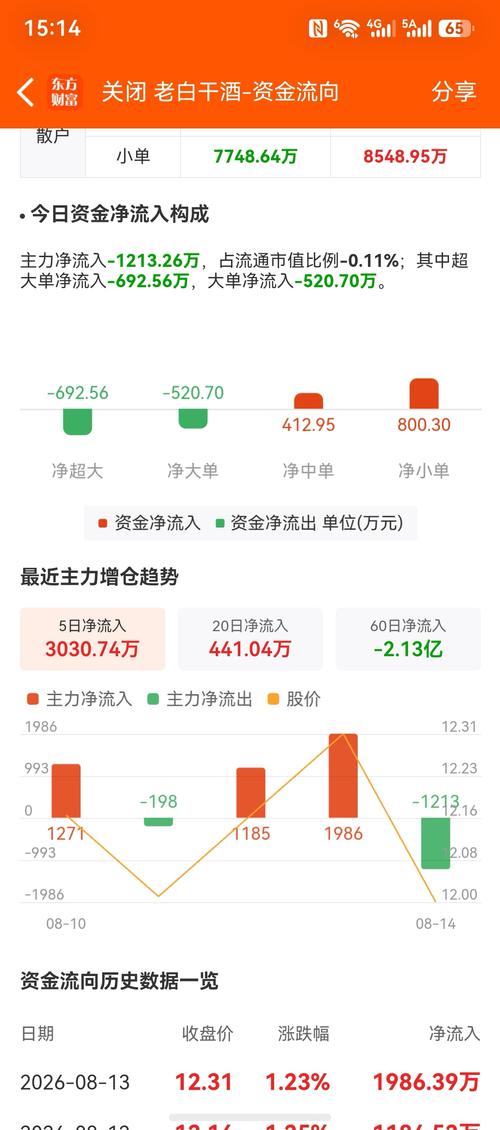This screenshot has width=500, height=1130.
Task: Tap 关闭 to close the page
Action: click(x=124, y=92)
